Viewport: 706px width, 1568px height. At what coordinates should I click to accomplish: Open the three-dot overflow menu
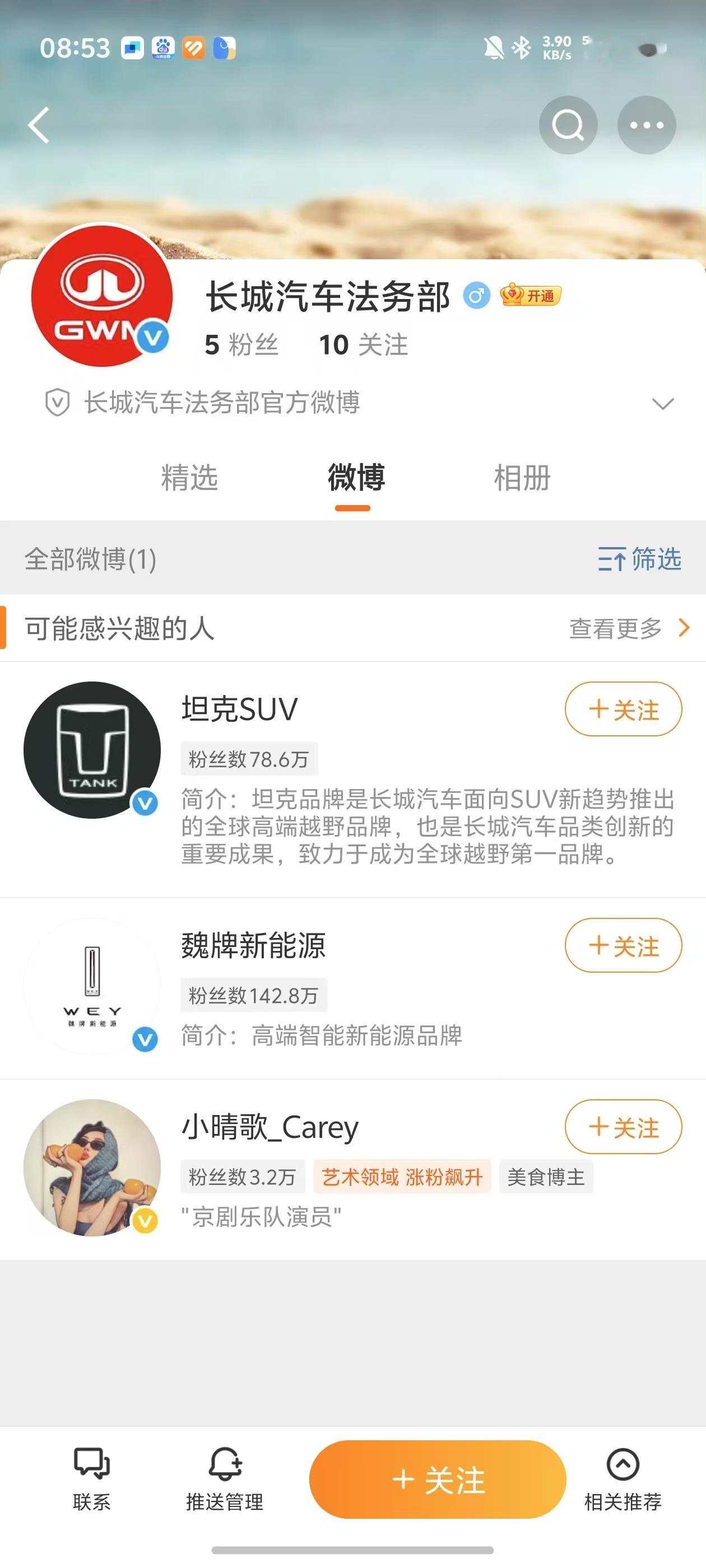(646, 125)
